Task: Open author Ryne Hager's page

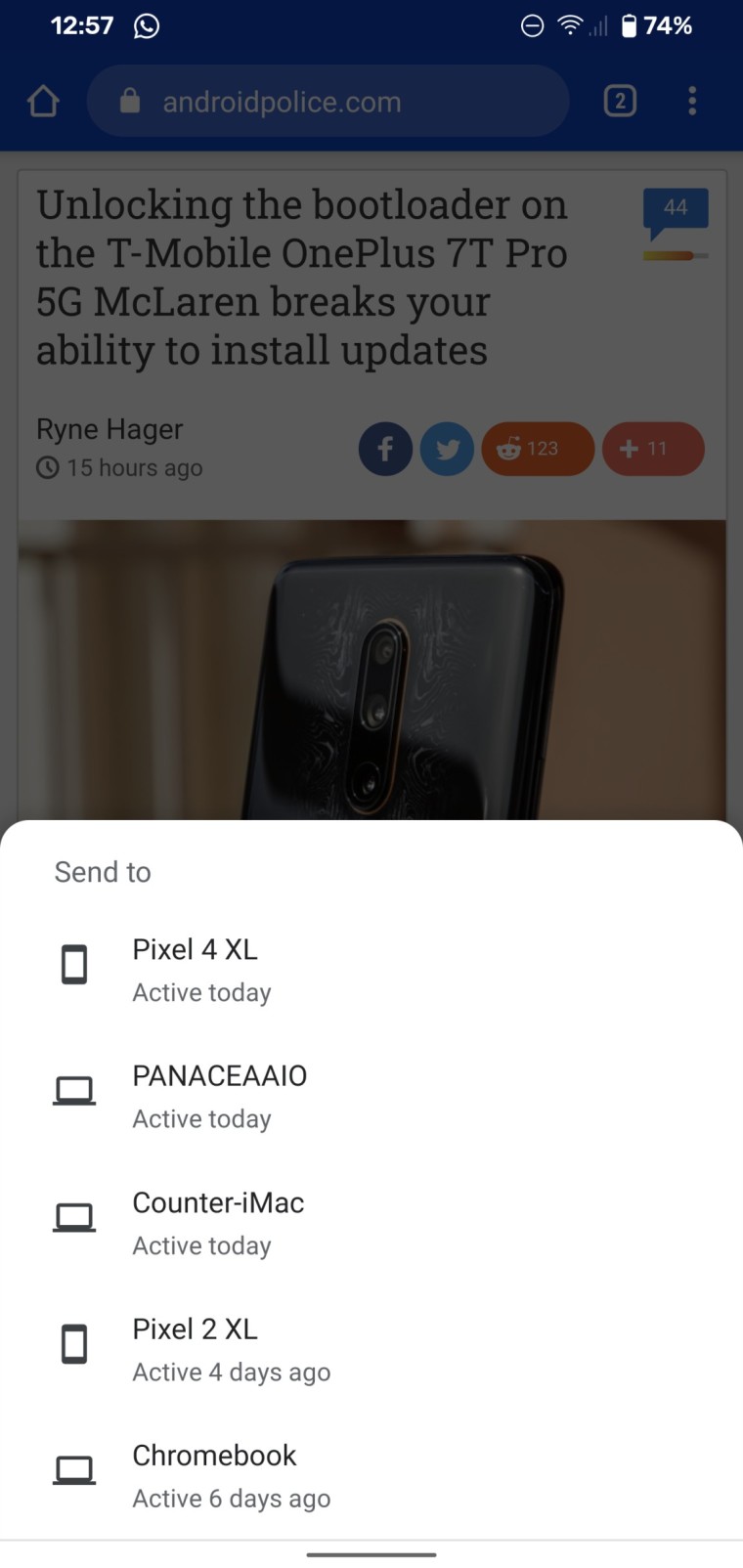Action: click(x=109, y=429)
